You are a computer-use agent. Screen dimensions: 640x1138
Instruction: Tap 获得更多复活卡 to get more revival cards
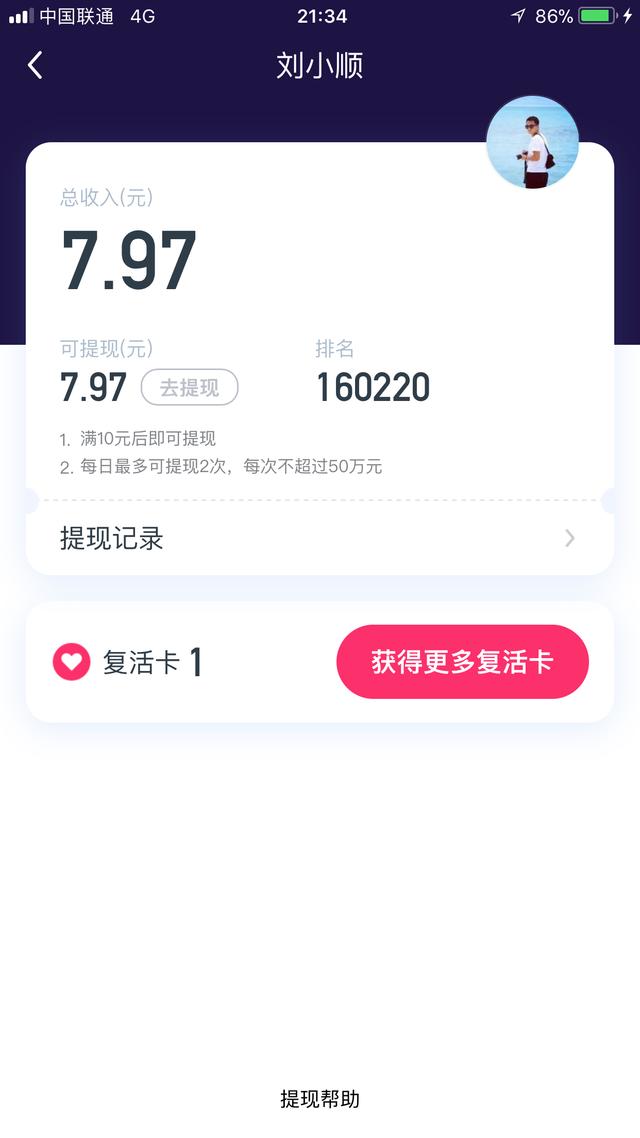coord(462,662)
